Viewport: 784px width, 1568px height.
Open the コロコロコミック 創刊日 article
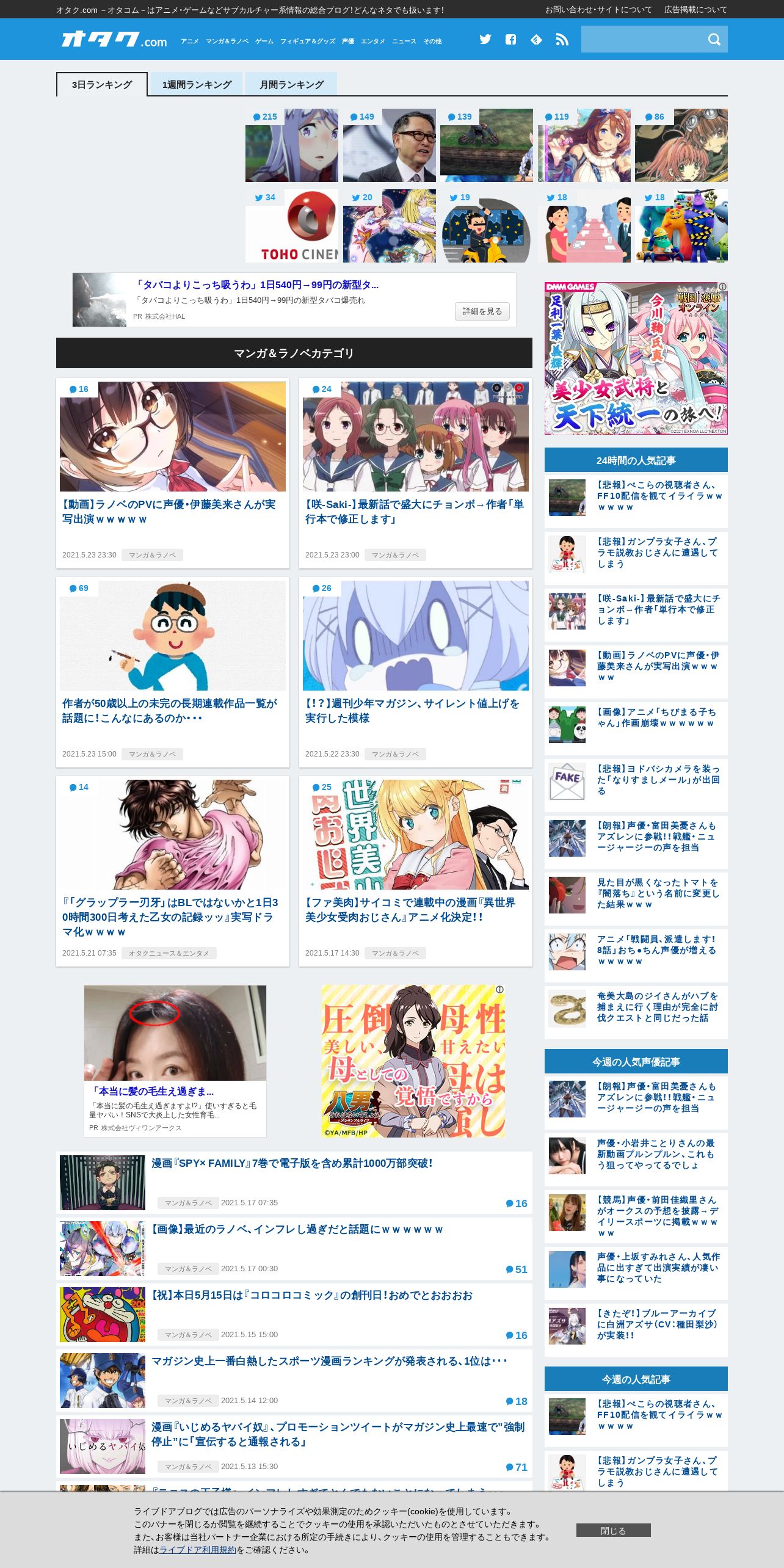pyautogui.click(x=311, y=1295)
